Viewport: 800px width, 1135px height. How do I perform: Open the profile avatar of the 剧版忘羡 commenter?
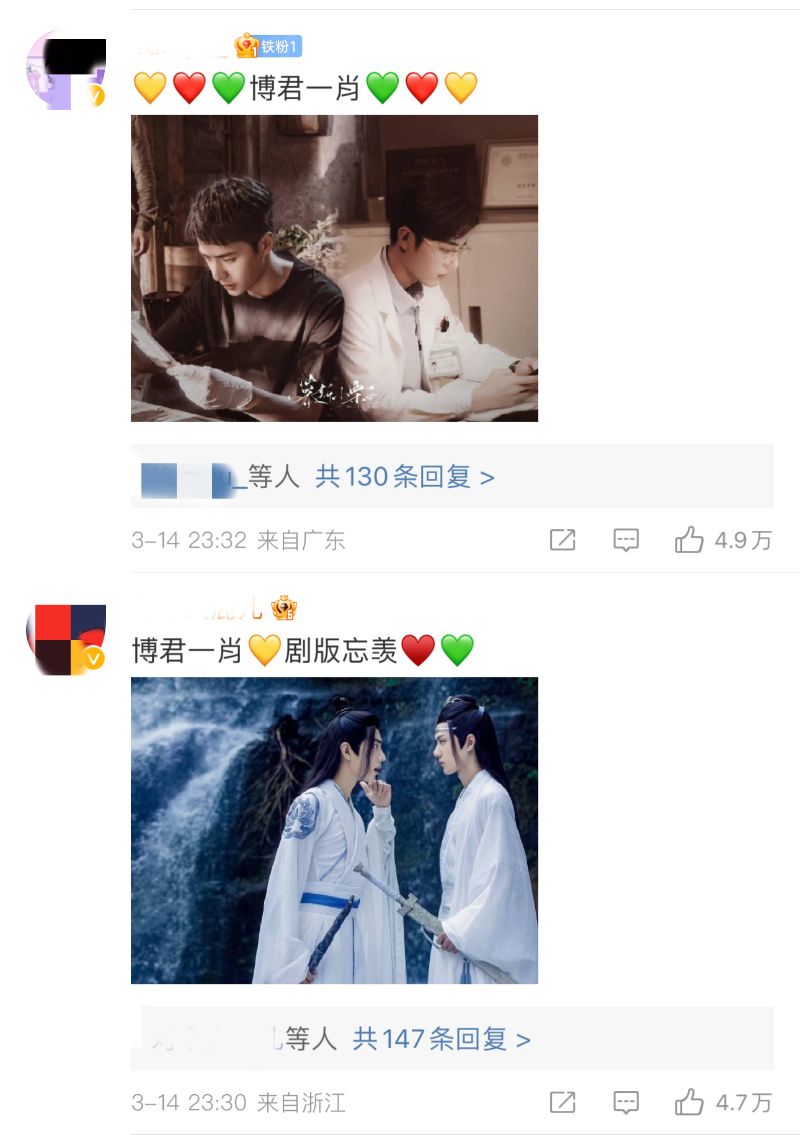pyautogui.click(x=66, y=639)
